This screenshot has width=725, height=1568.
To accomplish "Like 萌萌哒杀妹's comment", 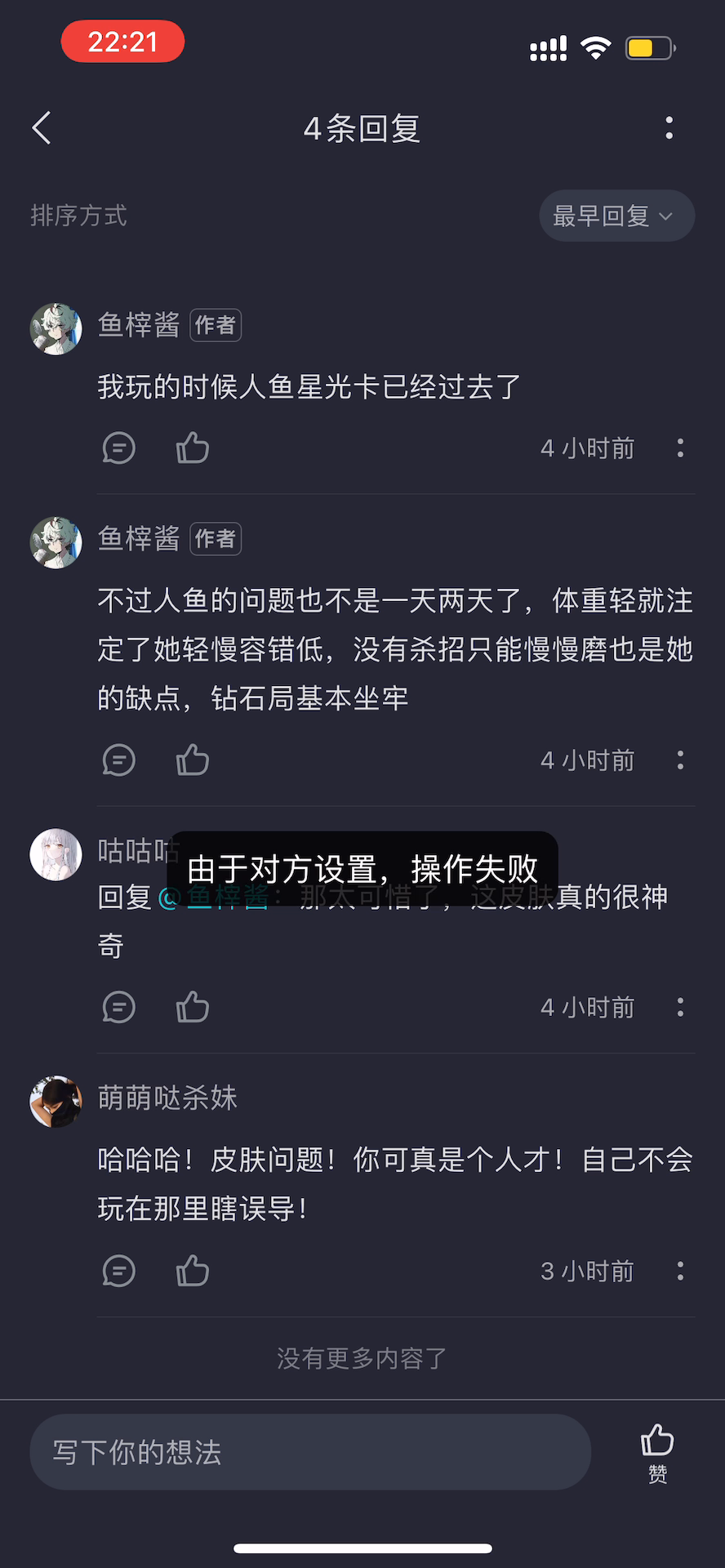I will pos(193,1271).
